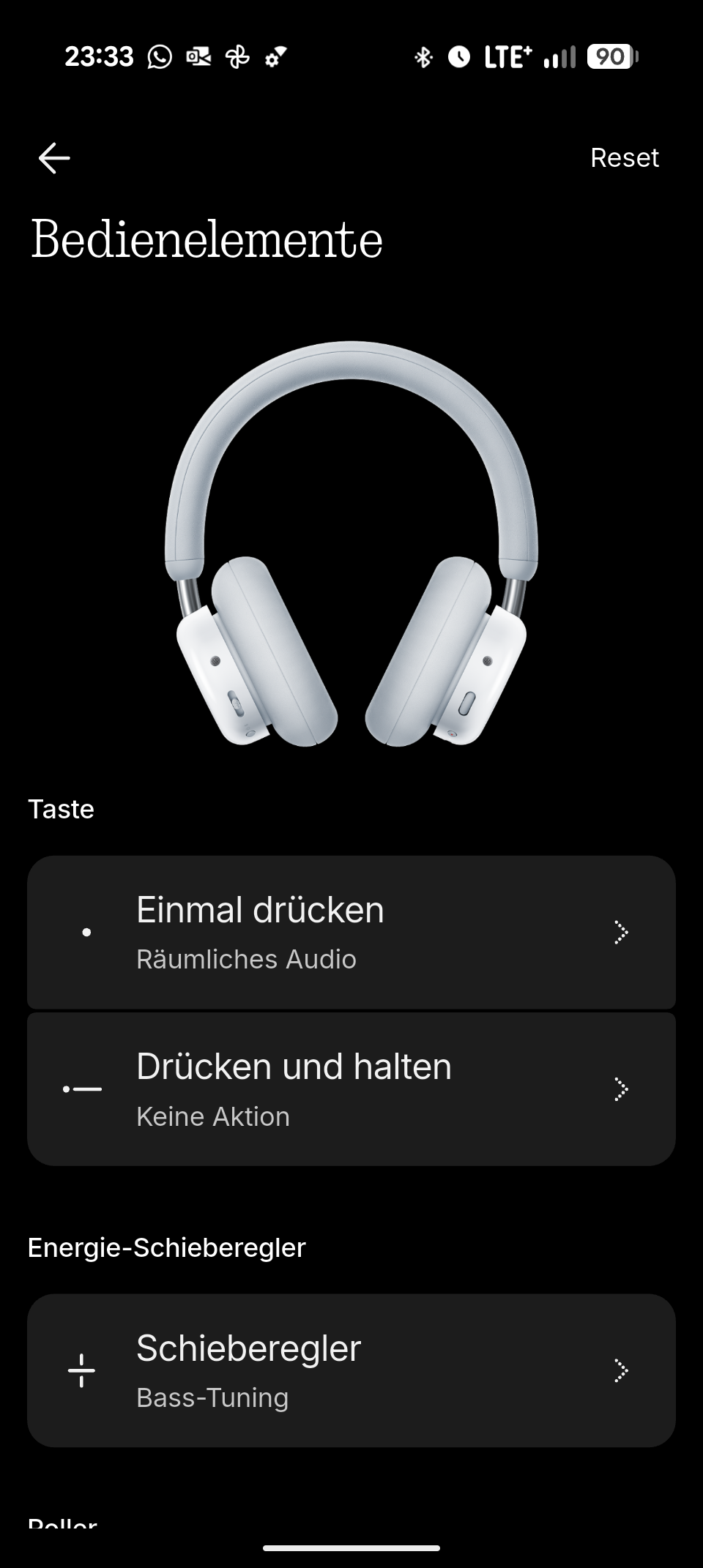Open the Drücken und halten setting
The image size is (703, 1568).
pos(351,1089)
